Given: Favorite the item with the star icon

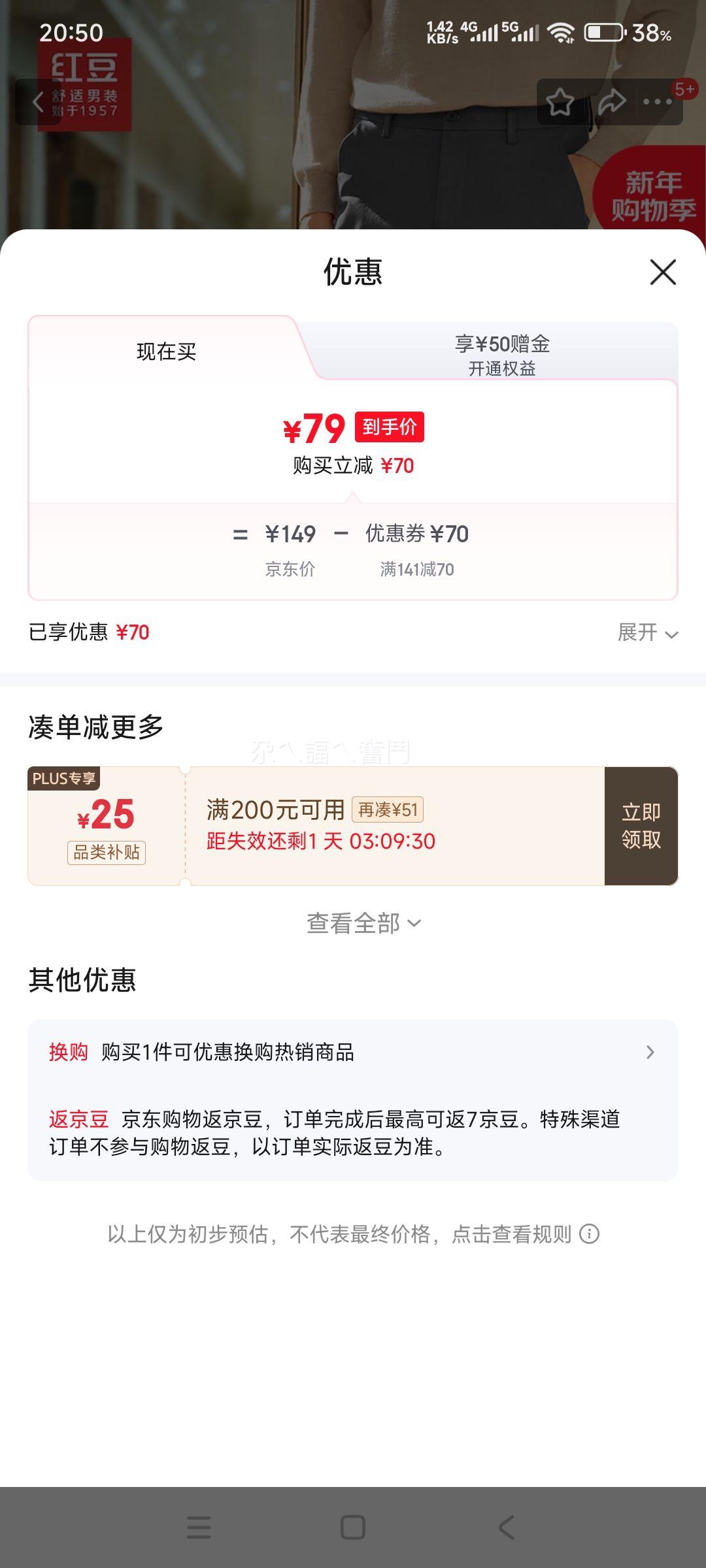Looking at the screenshot, I should pyautogui.click(x=561, y=103).
